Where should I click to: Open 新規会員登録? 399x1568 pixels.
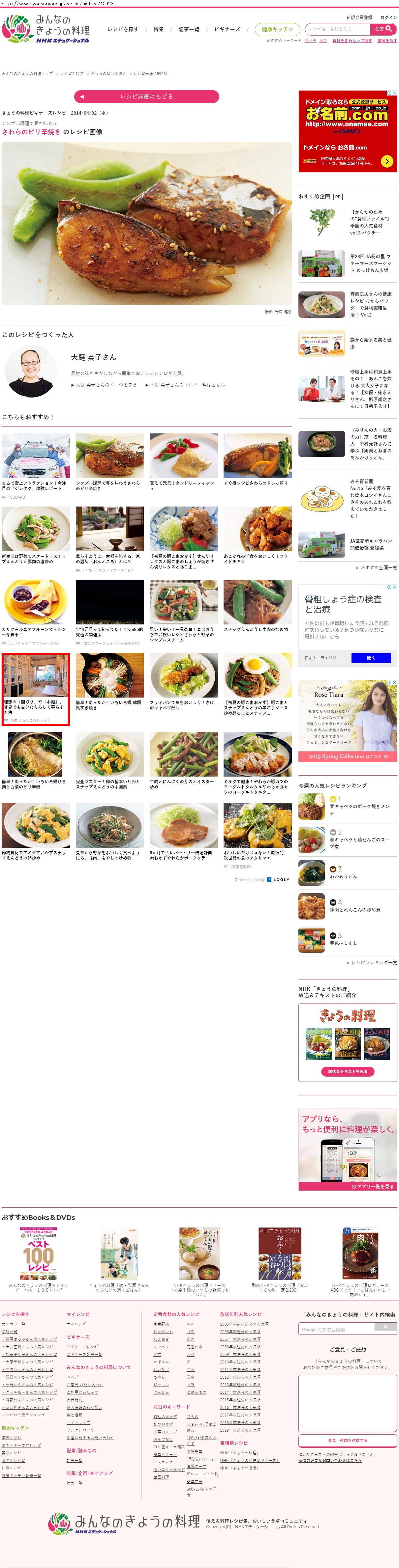(359, 18)
